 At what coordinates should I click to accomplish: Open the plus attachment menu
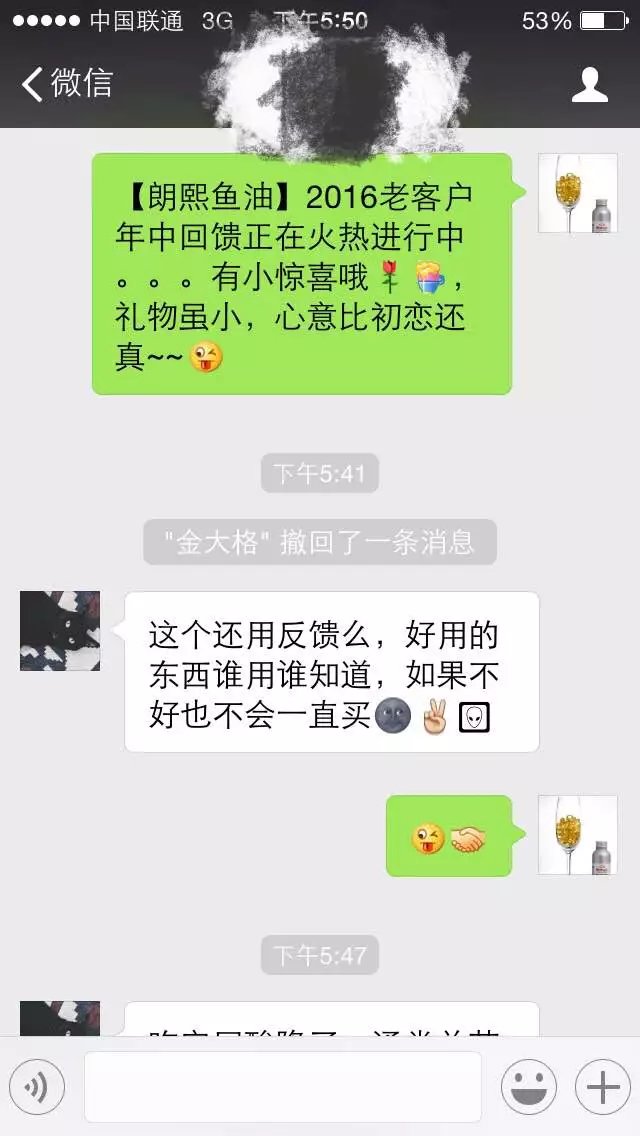click(602, 1087)
